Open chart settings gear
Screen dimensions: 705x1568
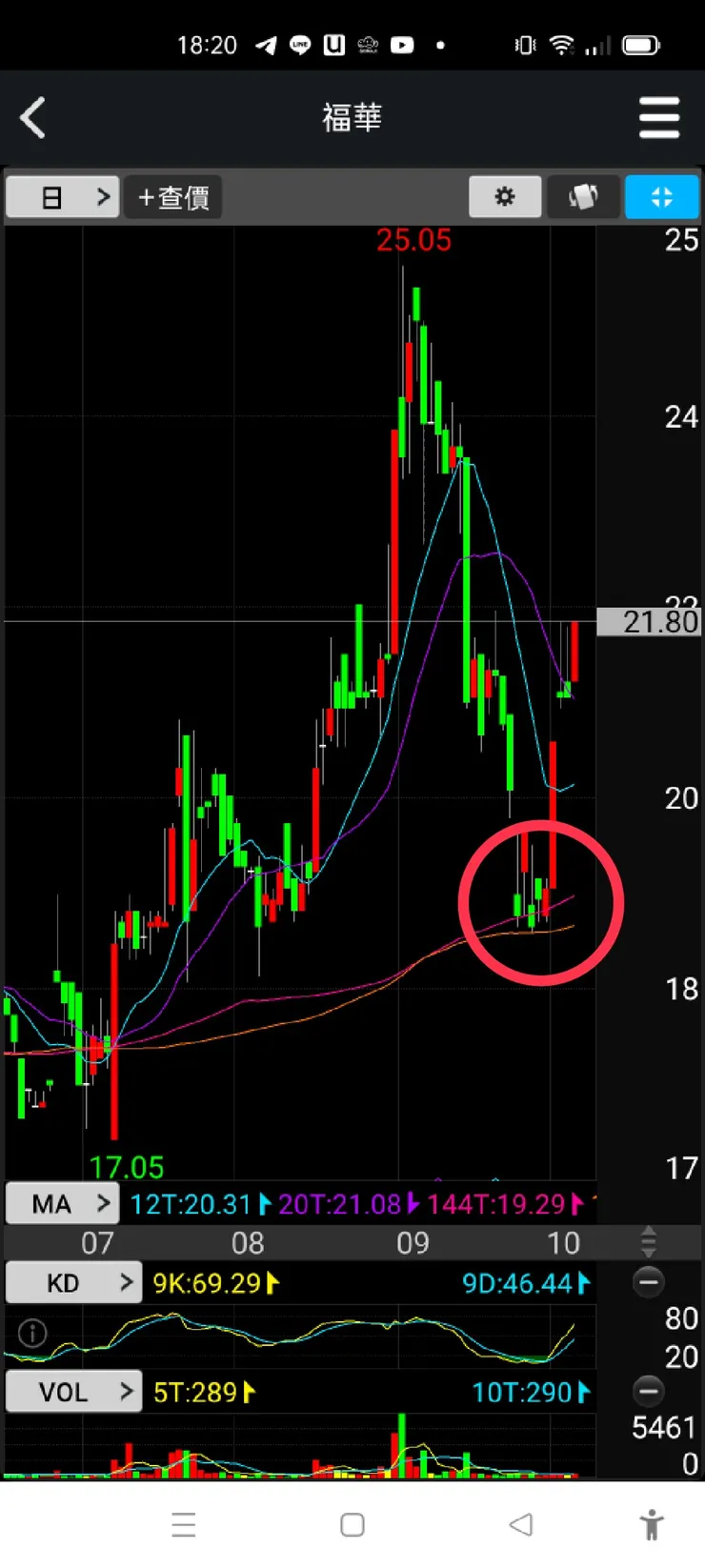coord(505,197)
